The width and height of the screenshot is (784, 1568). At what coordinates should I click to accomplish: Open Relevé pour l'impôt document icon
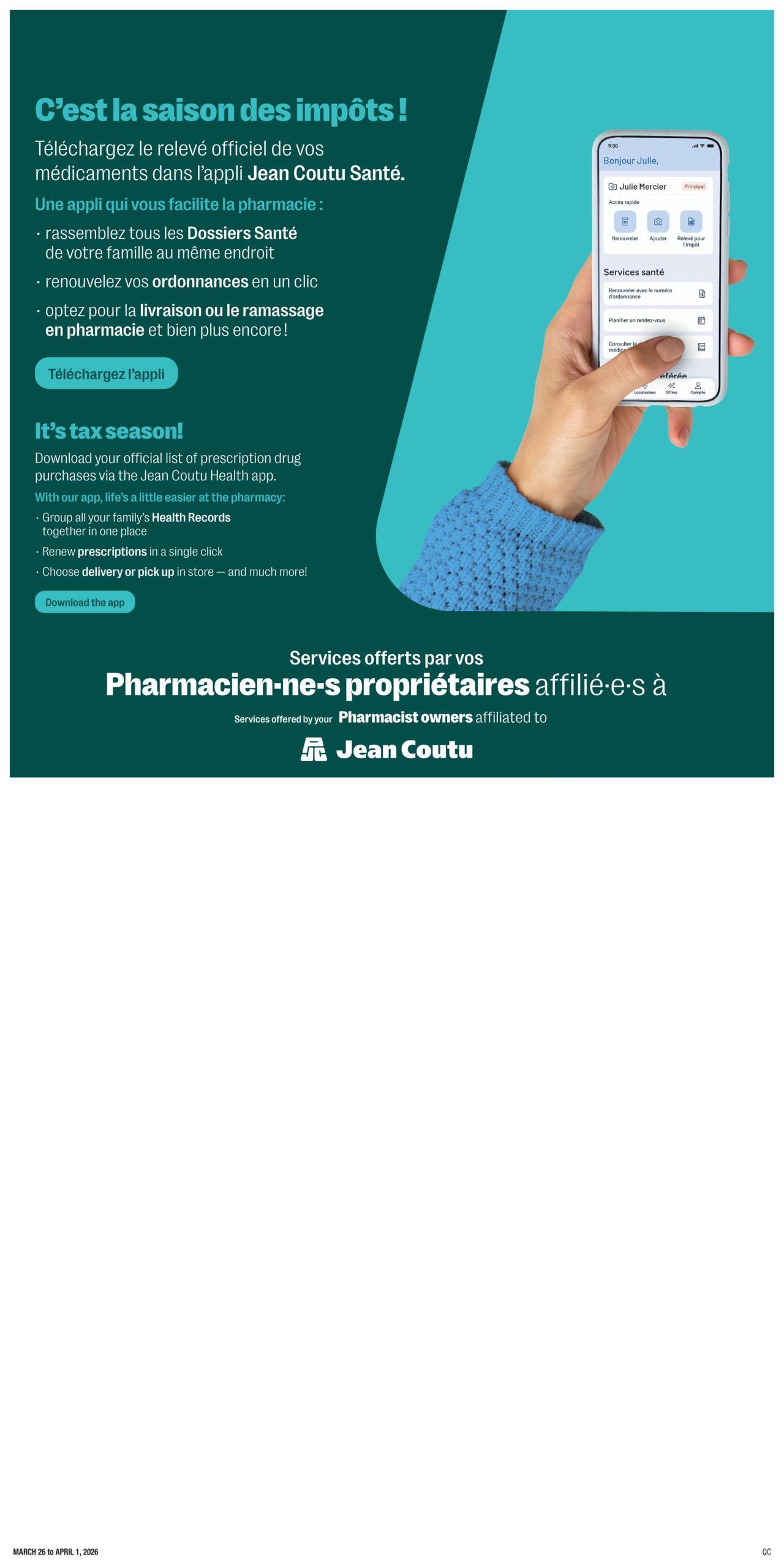(691, 221)
